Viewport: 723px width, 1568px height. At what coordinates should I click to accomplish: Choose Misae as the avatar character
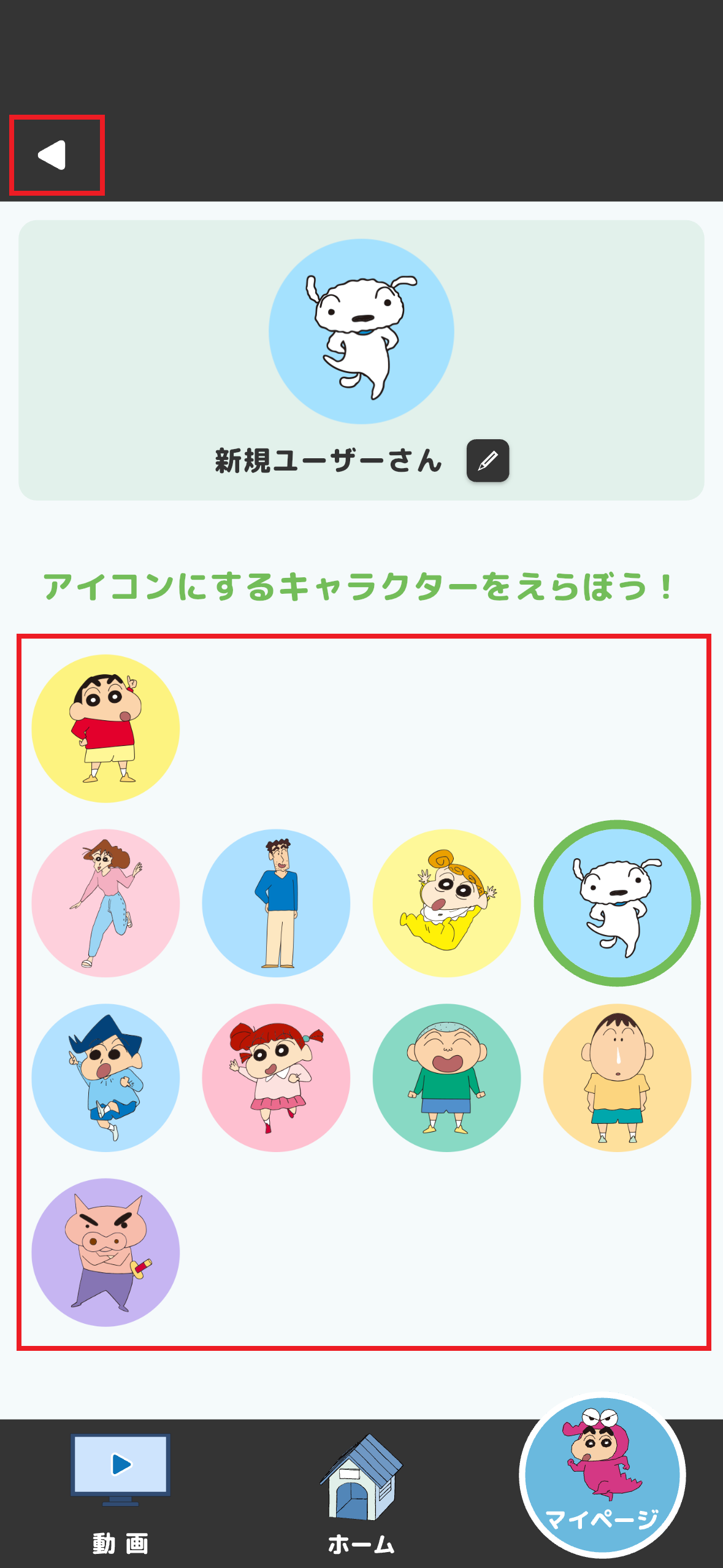pos(105,902)
